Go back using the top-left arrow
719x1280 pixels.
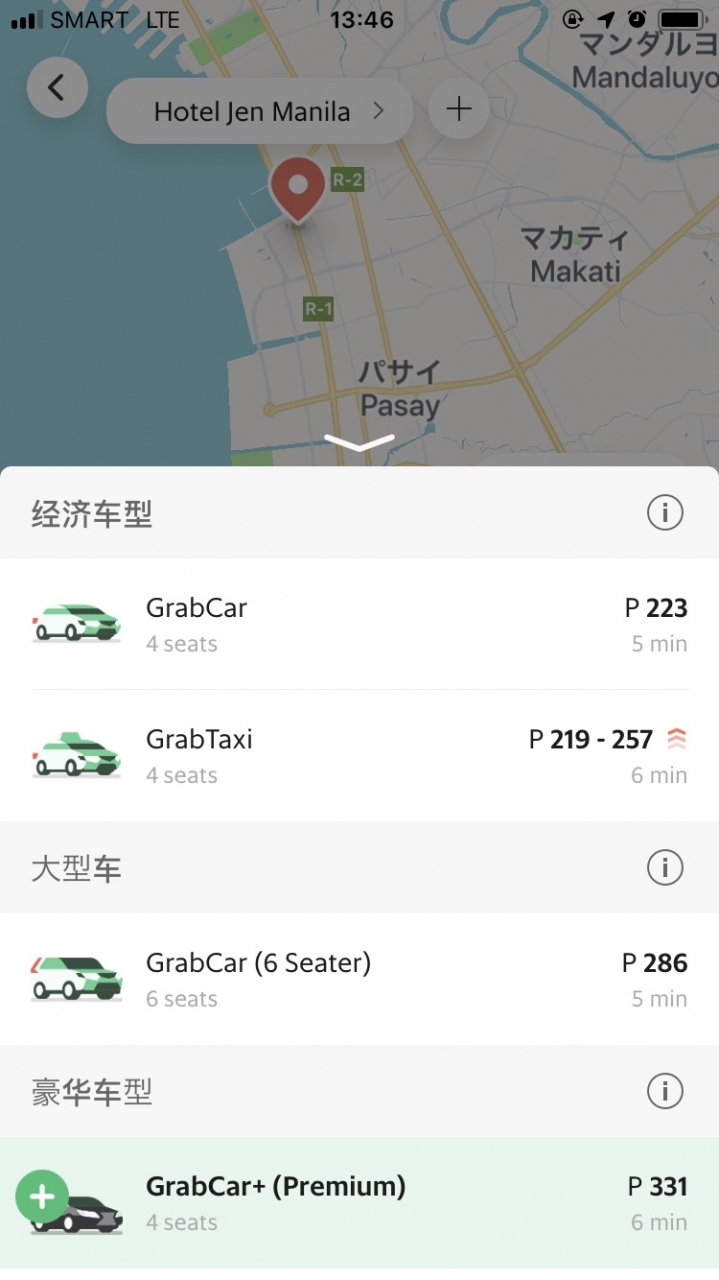[57, 88]
